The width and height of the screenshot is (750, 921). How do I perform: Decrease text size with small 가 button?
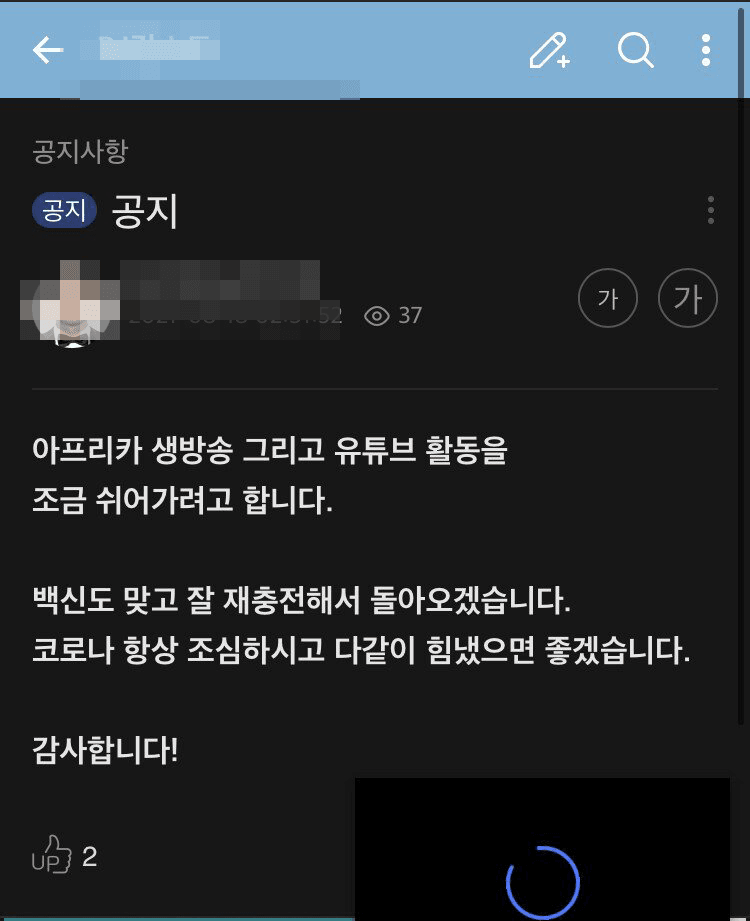(x=608, y=298)
